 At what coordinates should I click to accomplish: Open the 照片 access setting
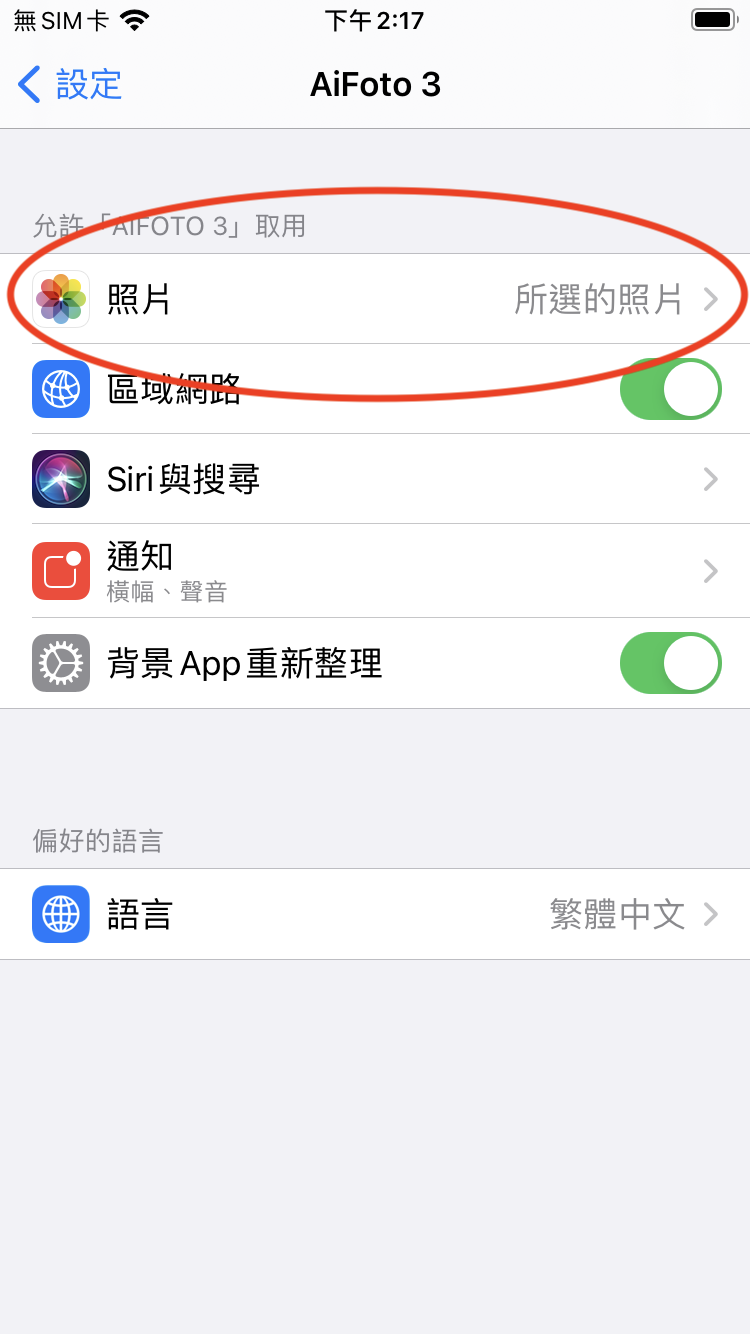pyautogui.click(x=375, y=299)
